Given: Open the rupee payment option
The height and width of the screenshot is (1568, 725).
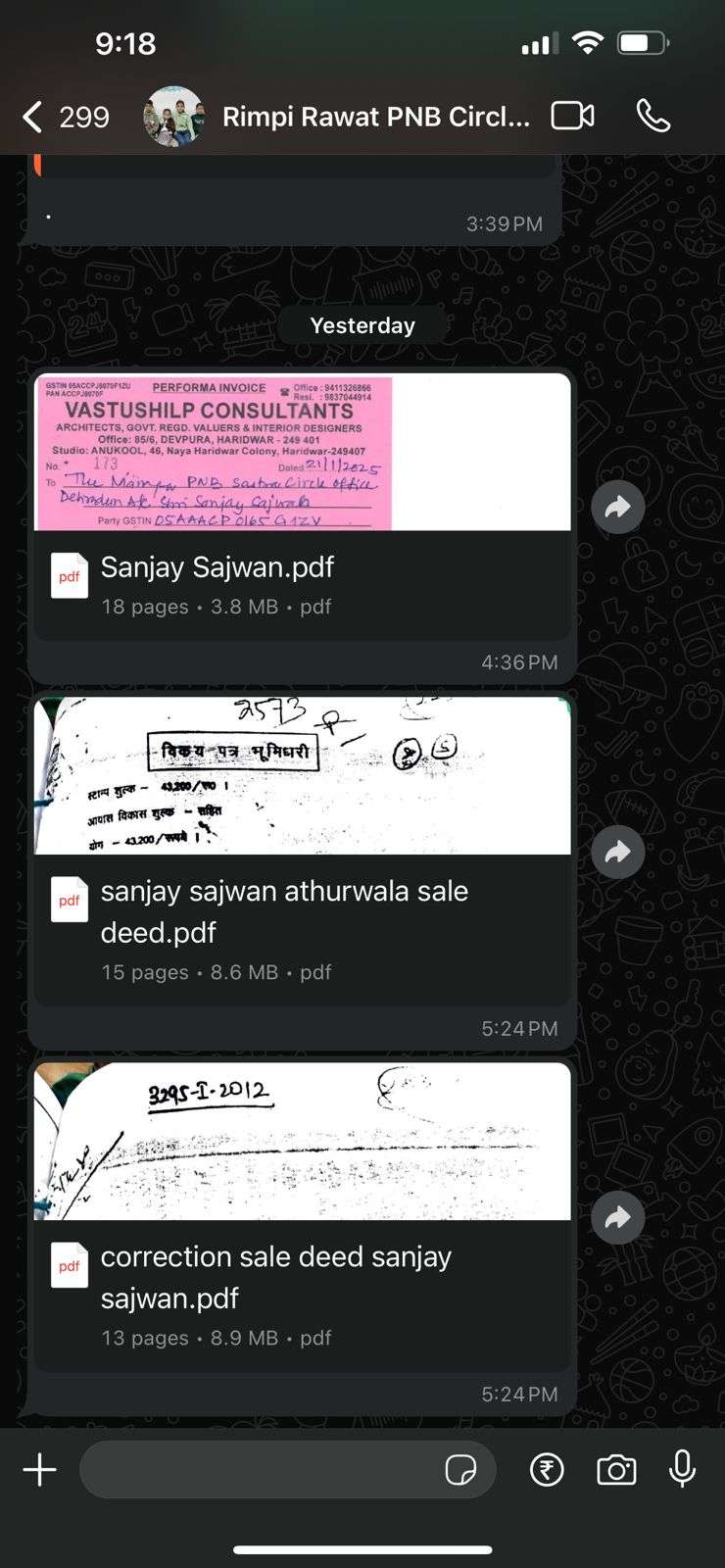Looking at the screenshot, I should pyautogui.click(x=547, y=1470).
